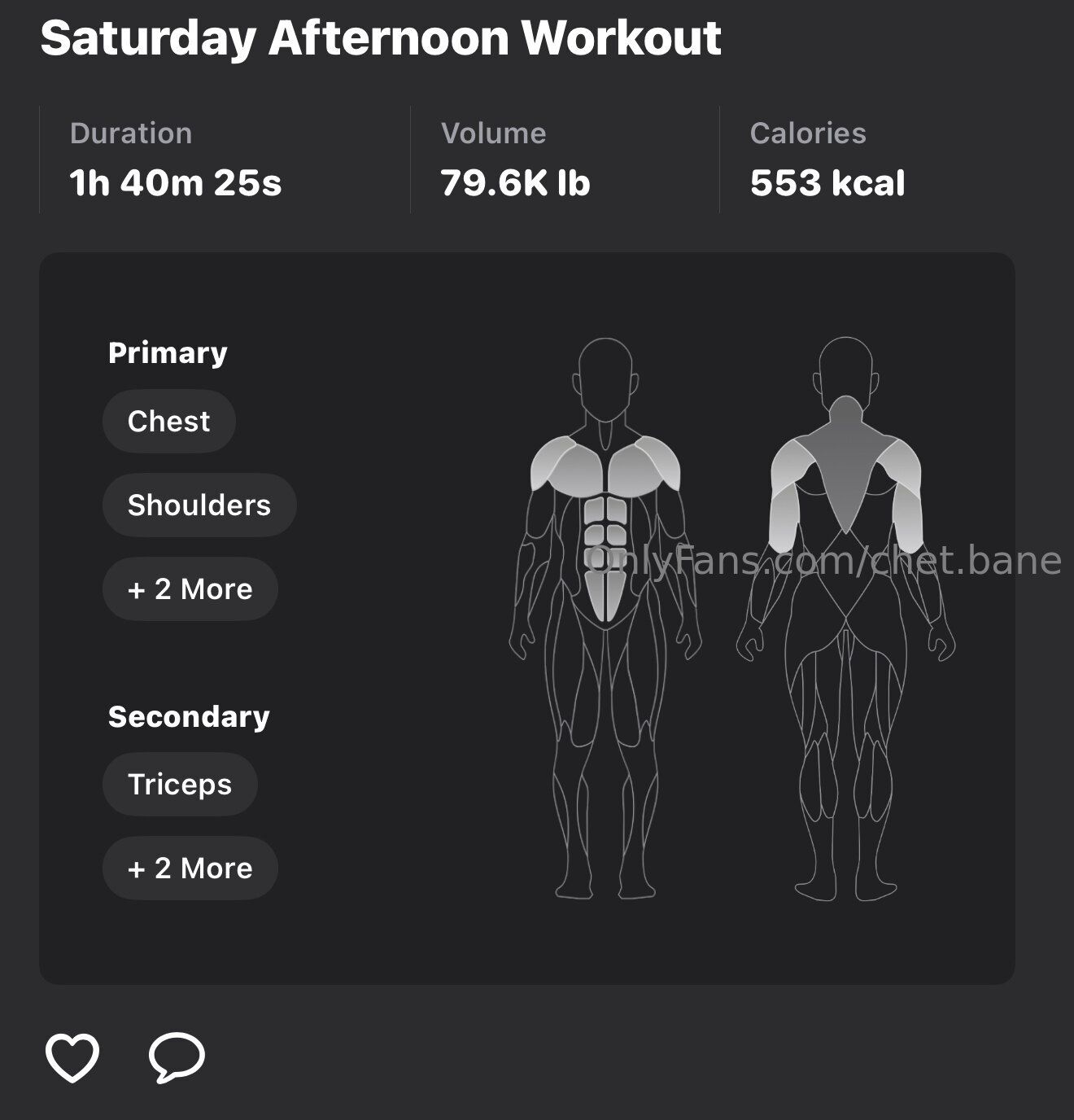Like the Saturday Afternoon Workout post
Screen dimensions: 1074x1120
(72, 1057)
